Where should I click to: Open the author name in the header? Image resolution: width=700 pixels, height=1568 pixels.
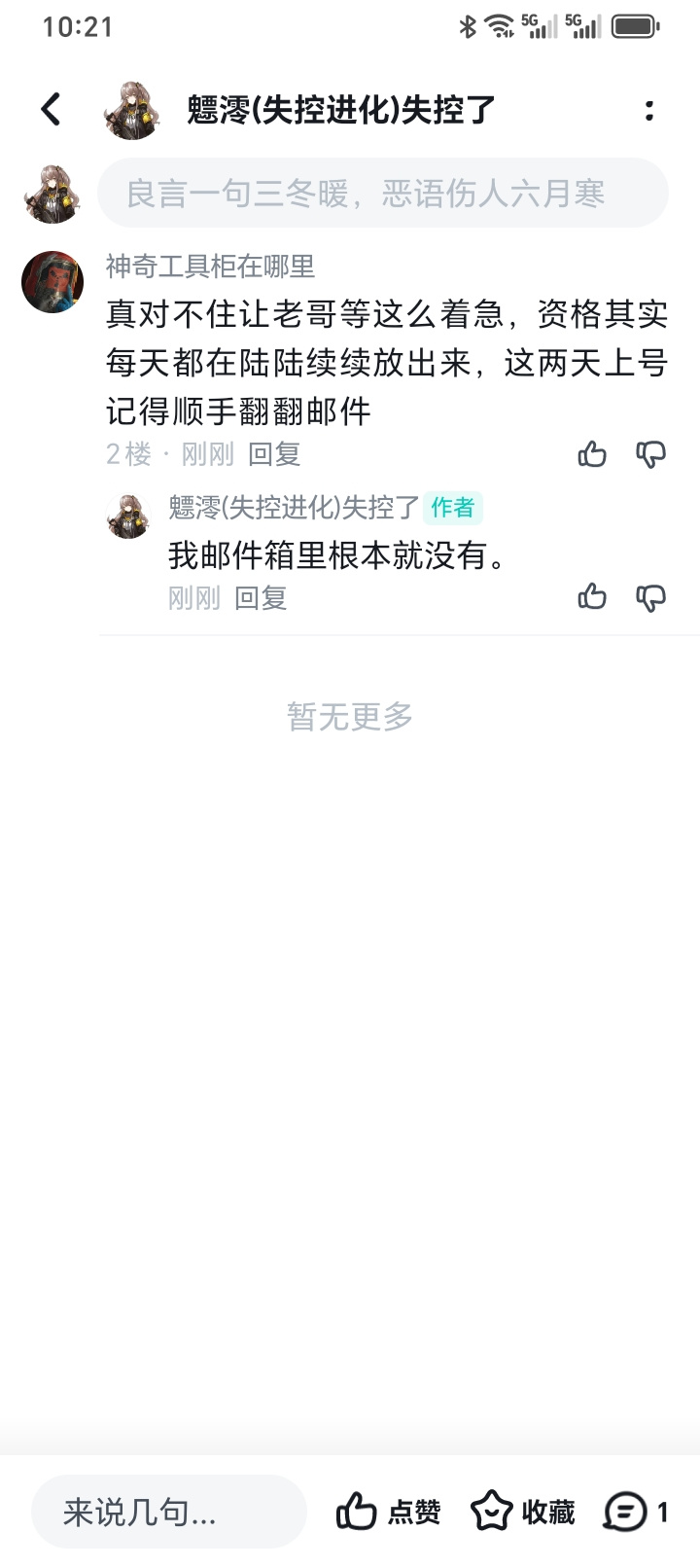(341, 110)
